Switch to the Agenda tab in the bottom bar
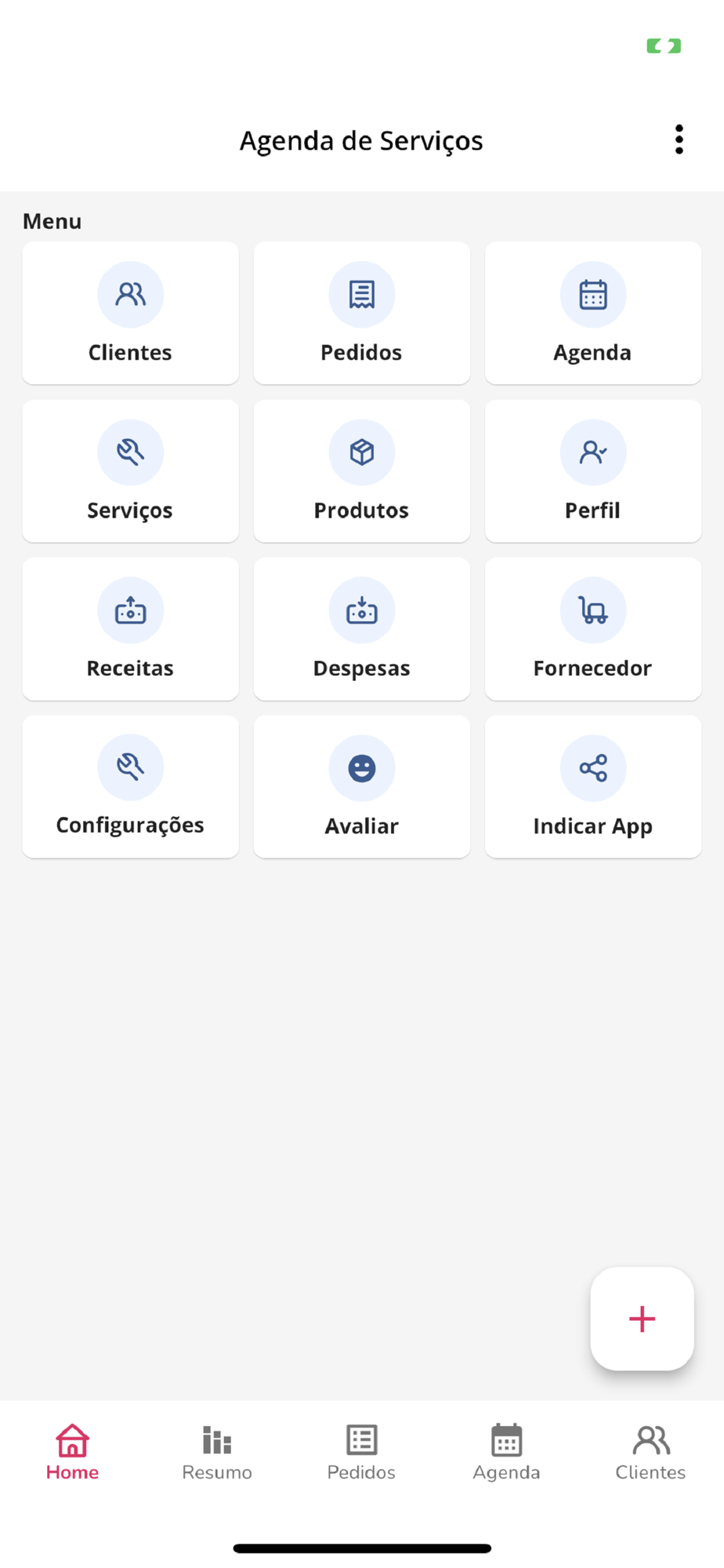This screenshot has width=724, height=1568. point(506,1452)
